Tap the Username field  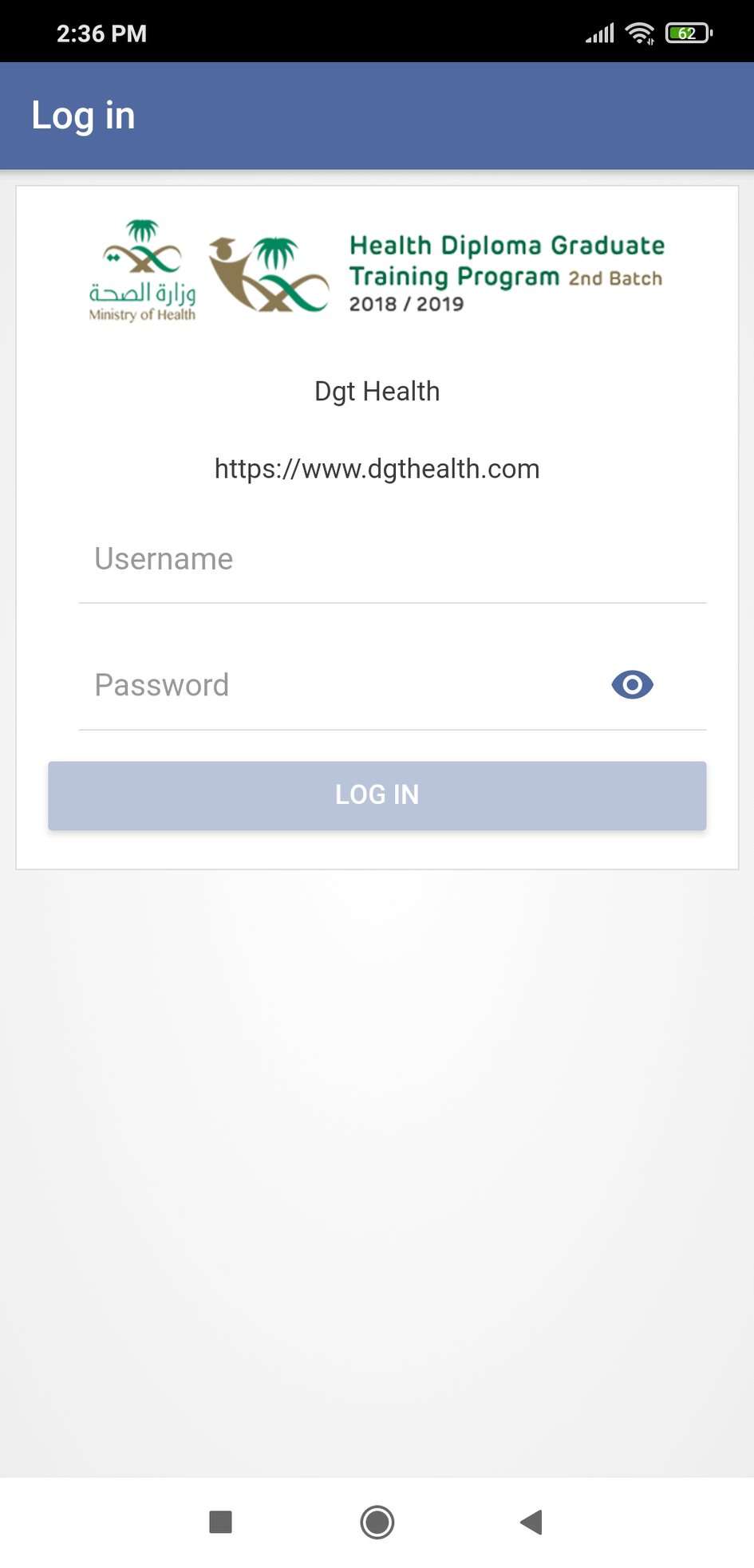pos(393,560)
